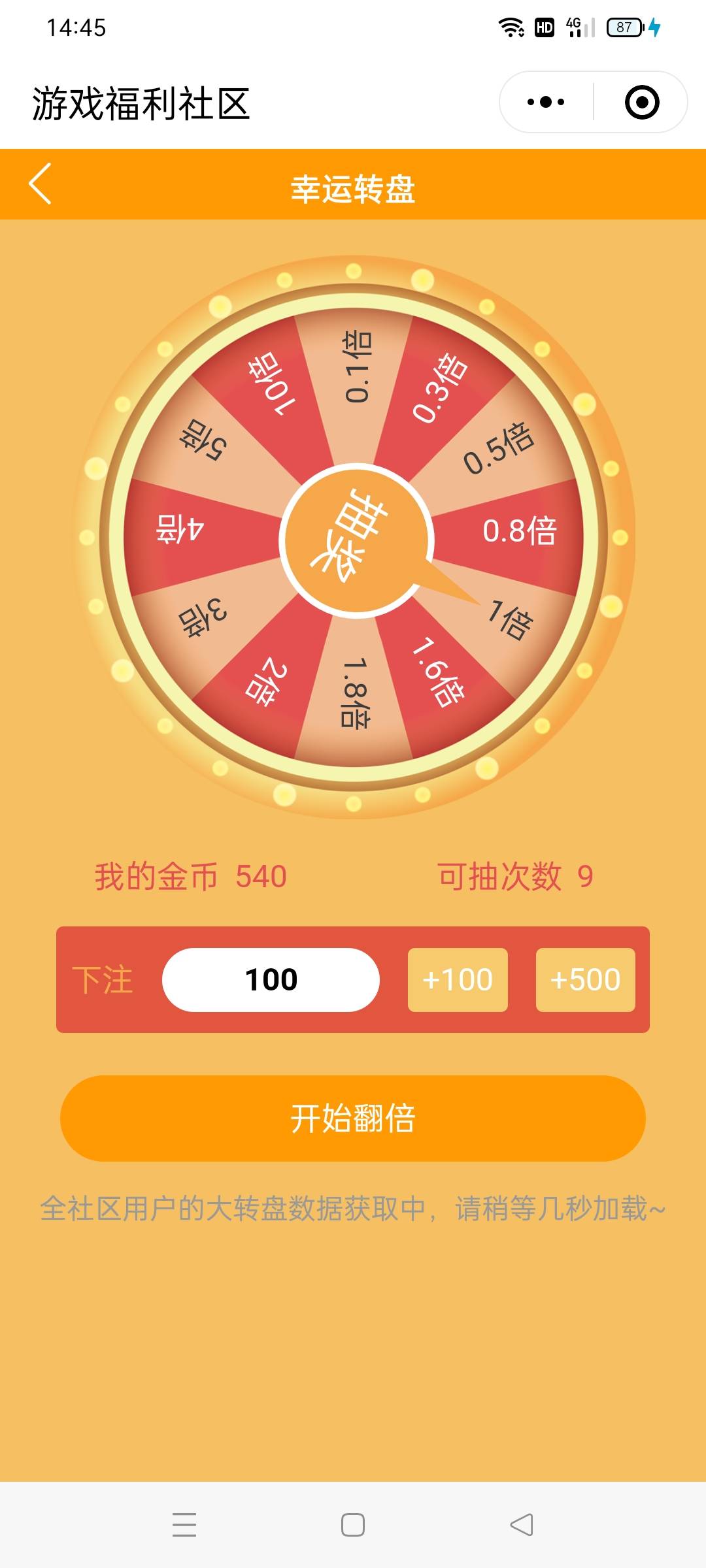Go back from the 幸运转盘 page
Screen dimensions: 706x1568
tap(41, 184)
